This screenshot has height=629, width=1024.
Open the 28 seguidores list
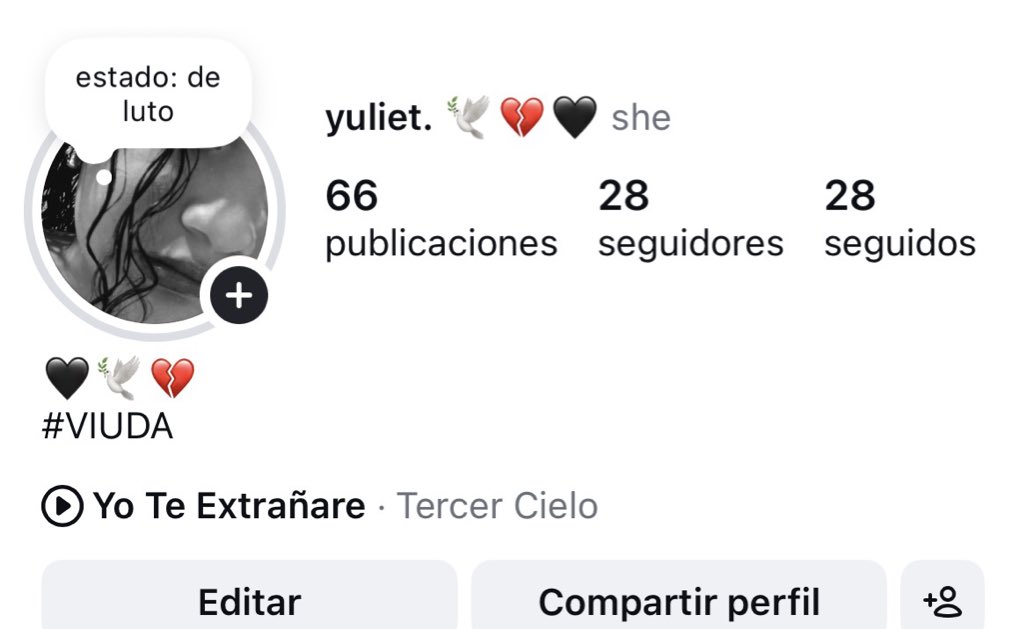click(x=690, y=219)
